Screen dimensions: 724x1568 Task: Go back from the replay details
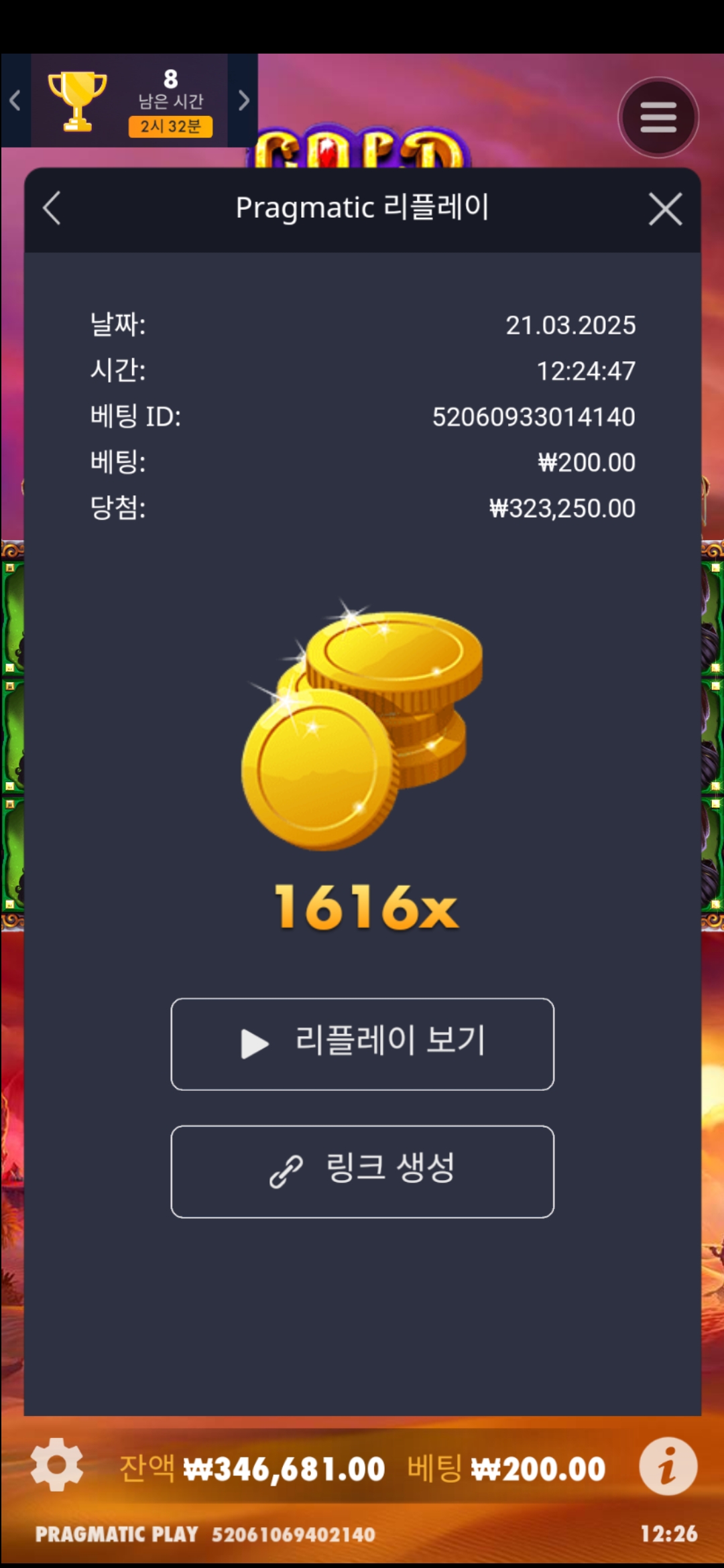(x=52, y=208)
